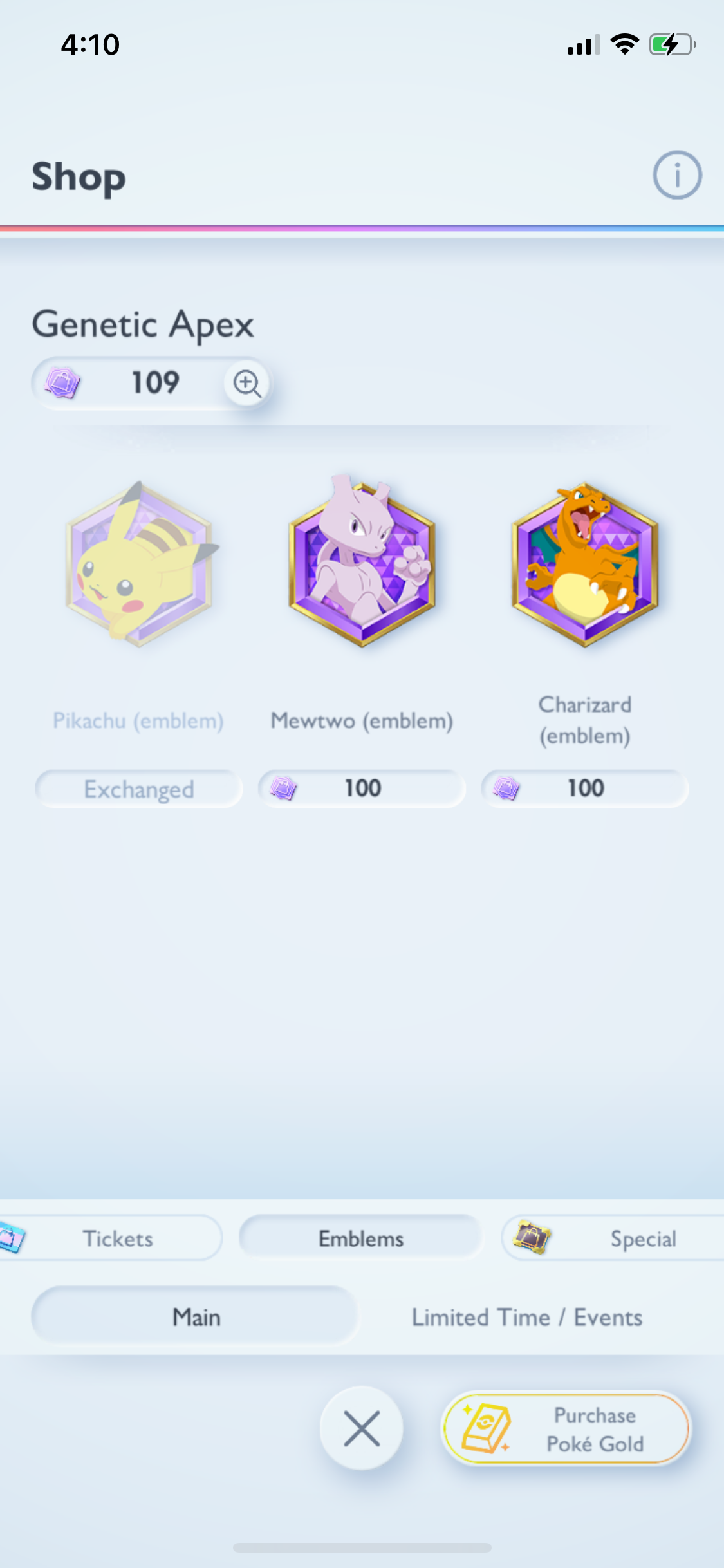
Task: Open the shop info icon
Action: point(677,175)
